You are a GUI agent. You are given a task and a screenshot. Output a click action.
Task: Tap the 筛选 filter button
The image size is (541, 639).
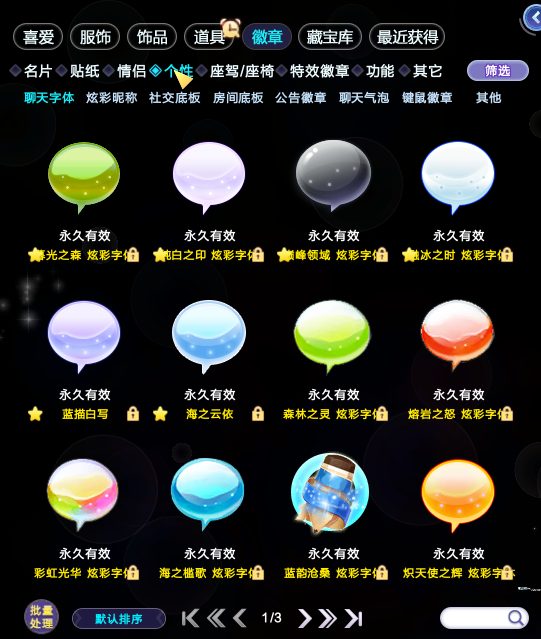click(497, 71)
